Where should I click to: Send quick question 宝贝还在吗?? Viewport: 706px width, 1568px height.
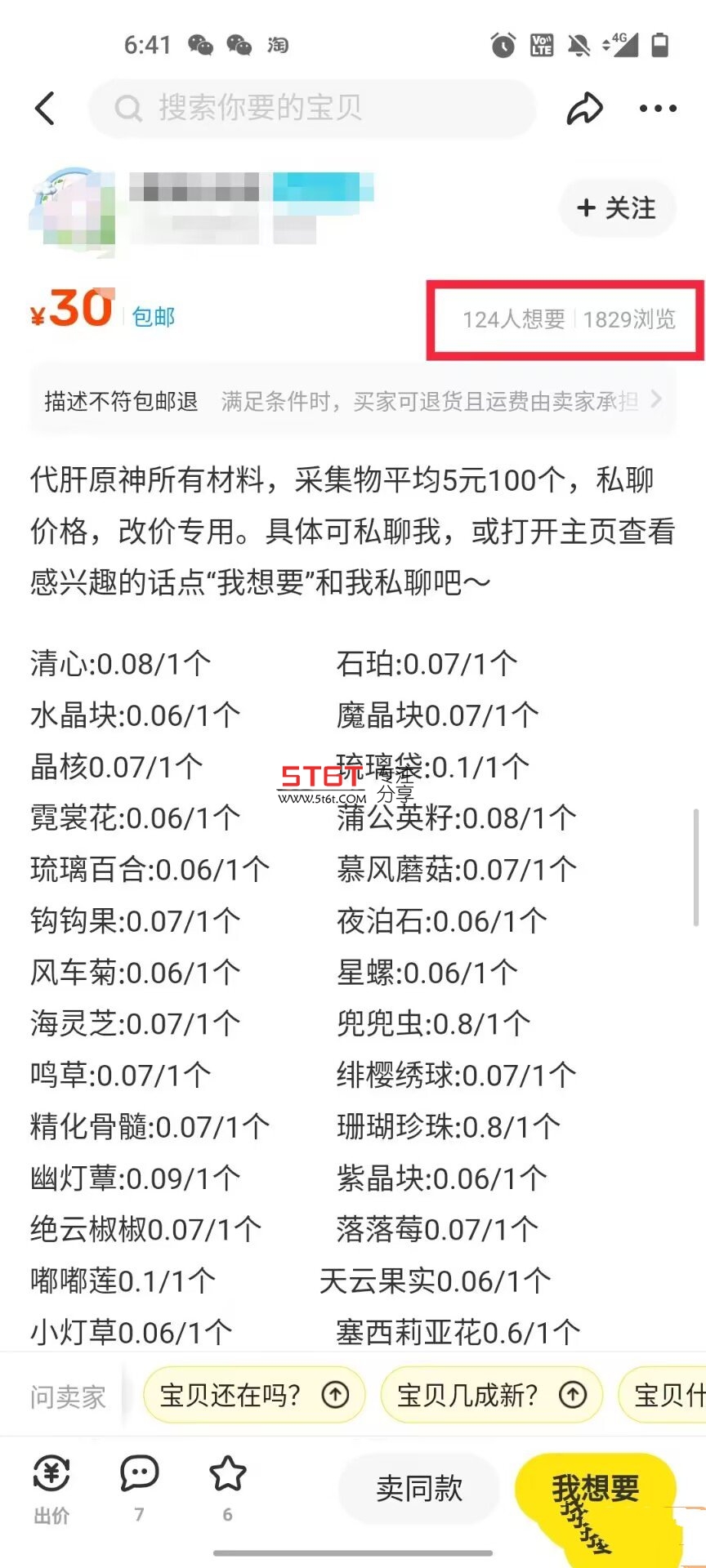[254, 1394]
